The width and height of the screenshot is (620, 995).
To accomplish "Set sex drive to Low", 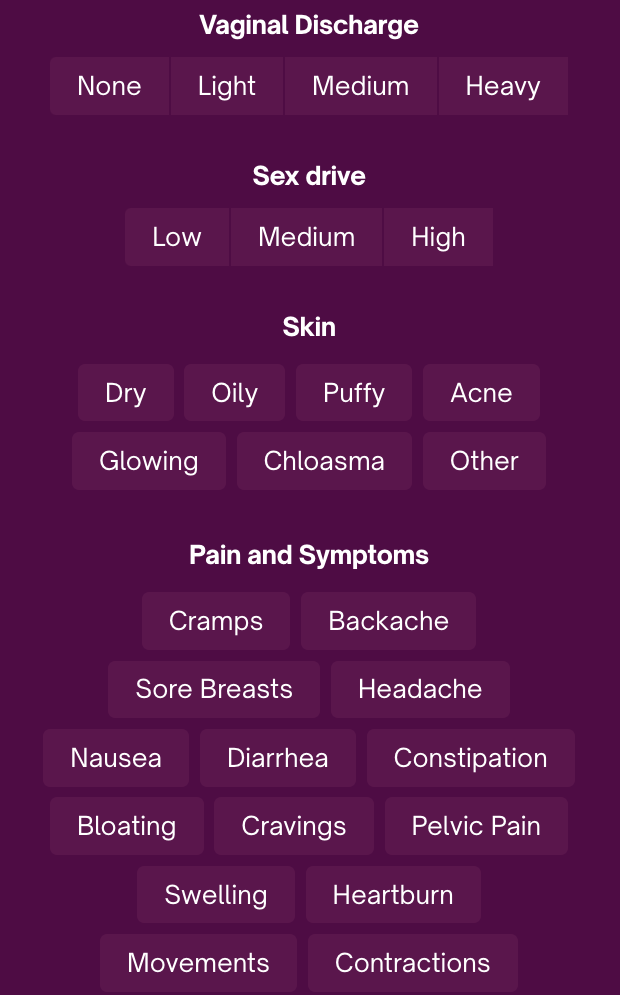I will tap(177, 237).
